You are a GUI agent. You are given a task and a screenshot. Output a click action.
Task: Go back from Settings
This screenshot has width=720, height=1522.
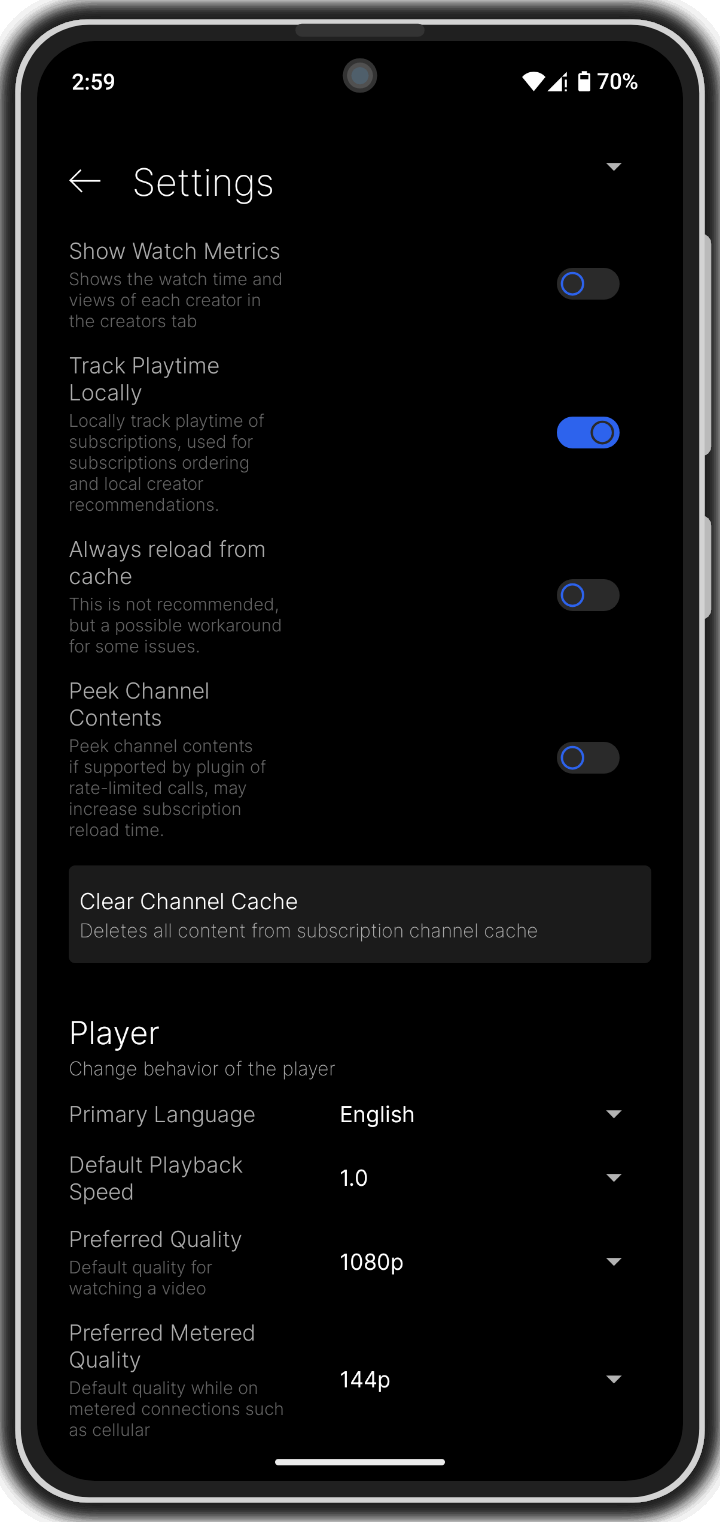click(x=85, y=181)
